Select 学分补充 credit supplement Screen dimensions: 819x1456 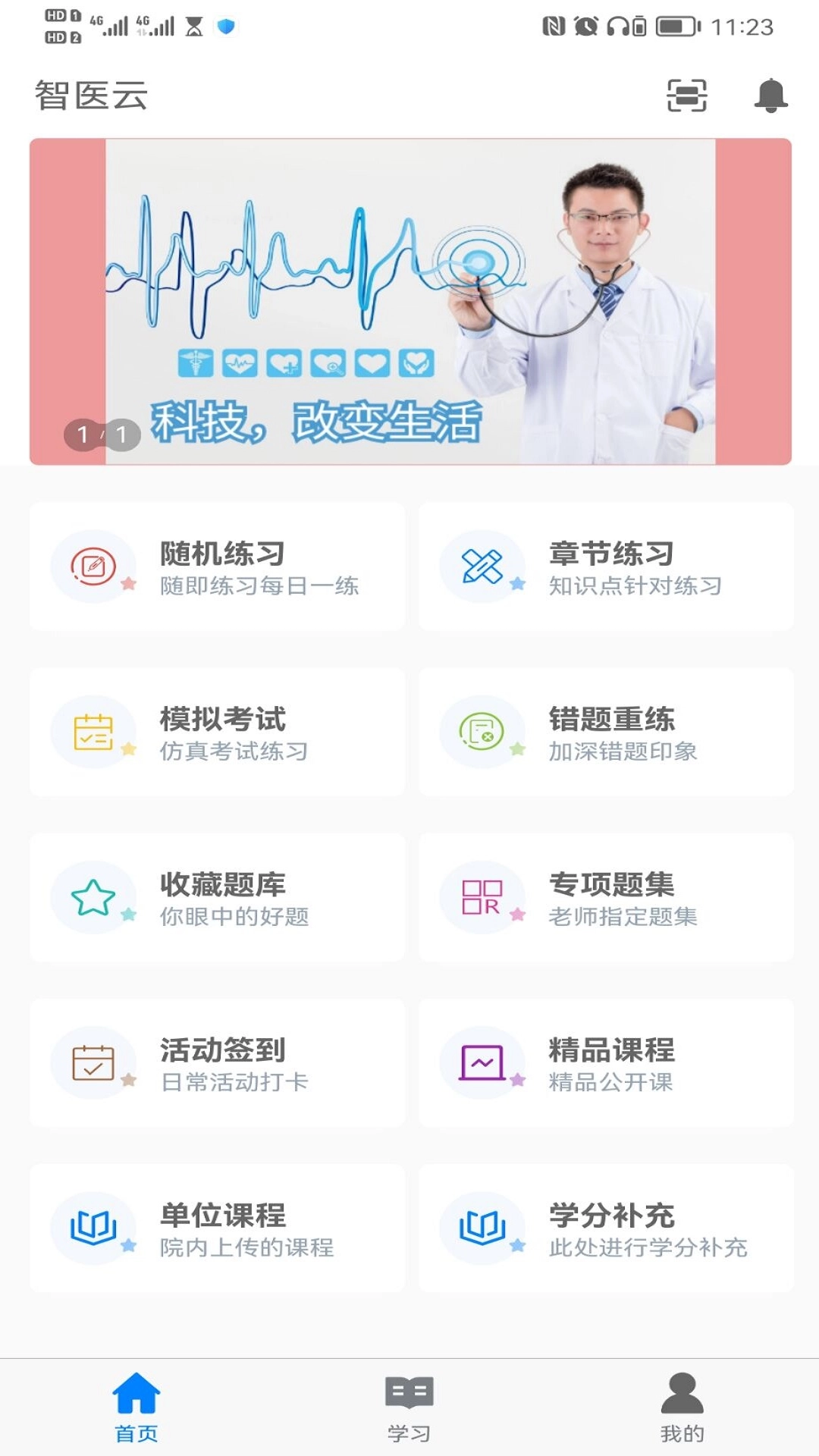click(606, 1228)
